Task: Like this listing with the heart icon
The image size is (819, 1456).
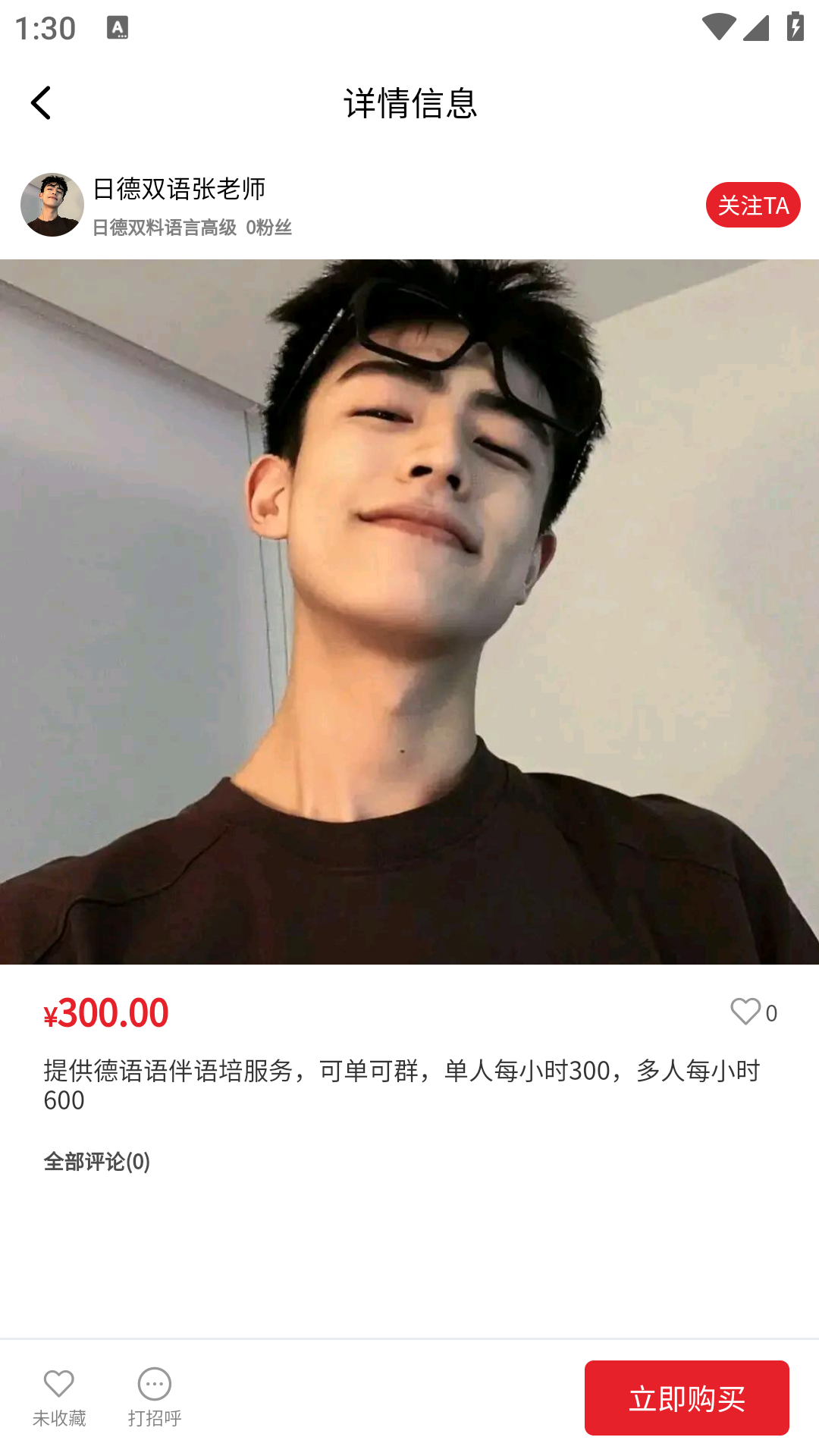Action: (745, 1012)
